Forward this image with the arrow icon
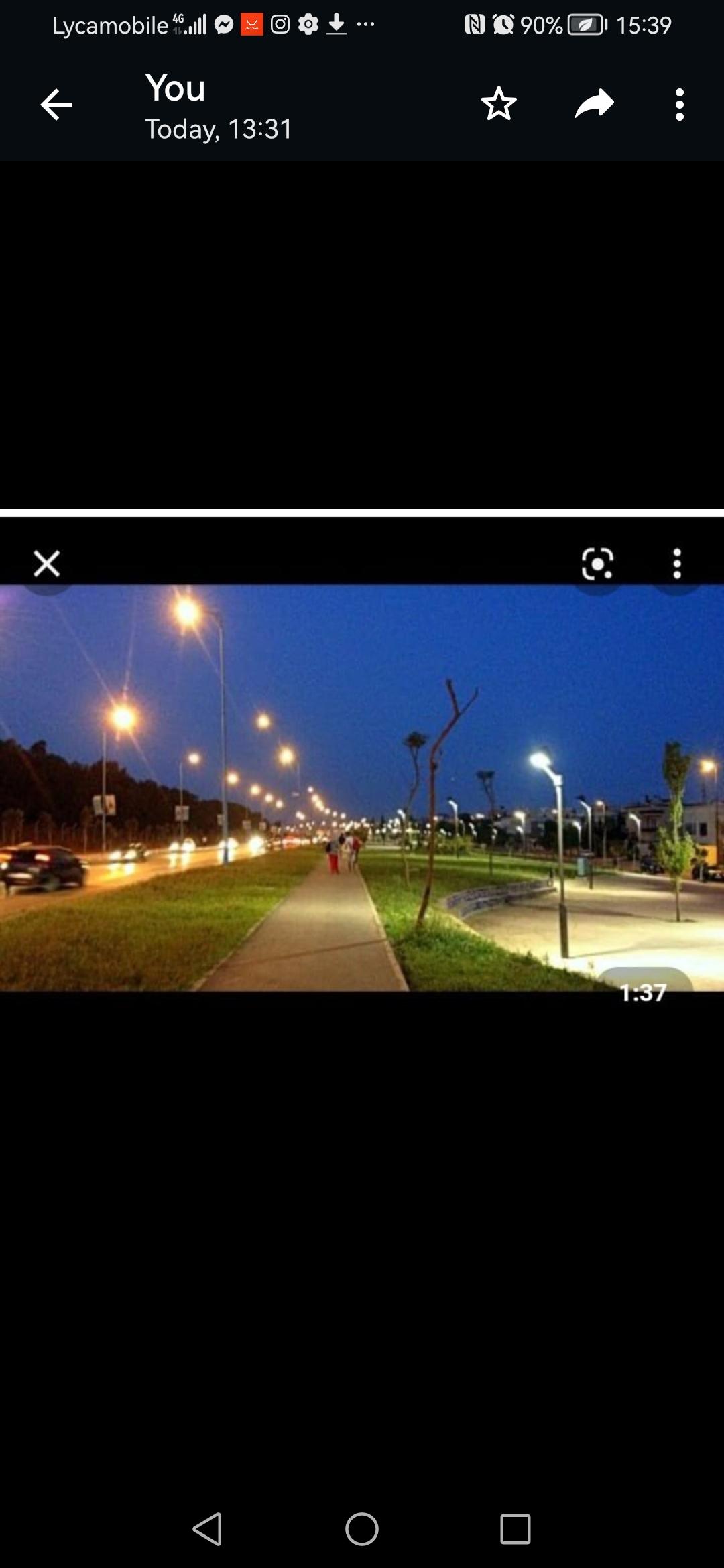 [594, 105]
